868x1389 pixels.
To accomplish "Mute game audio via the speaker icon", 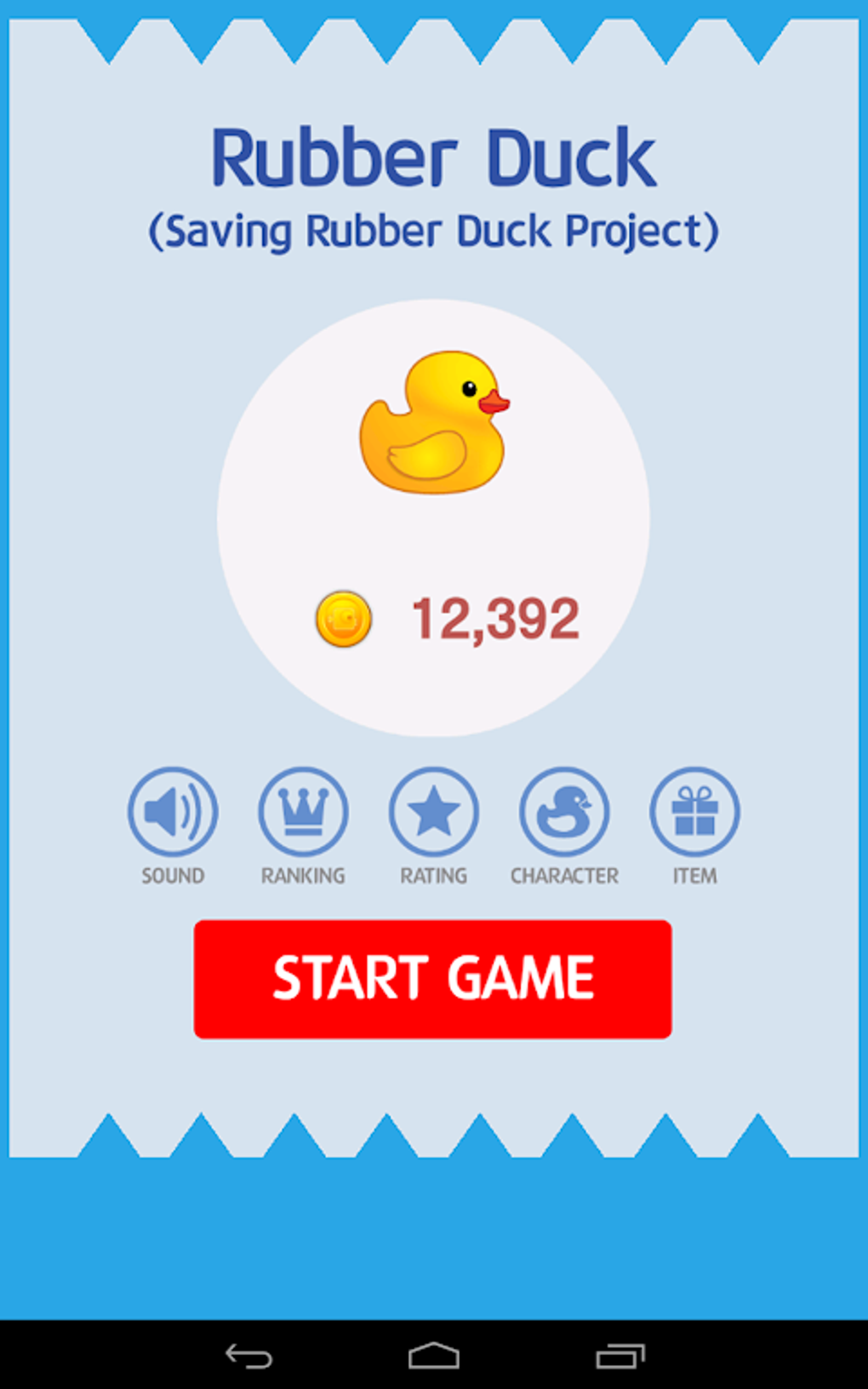I will [x=172, y=811].
